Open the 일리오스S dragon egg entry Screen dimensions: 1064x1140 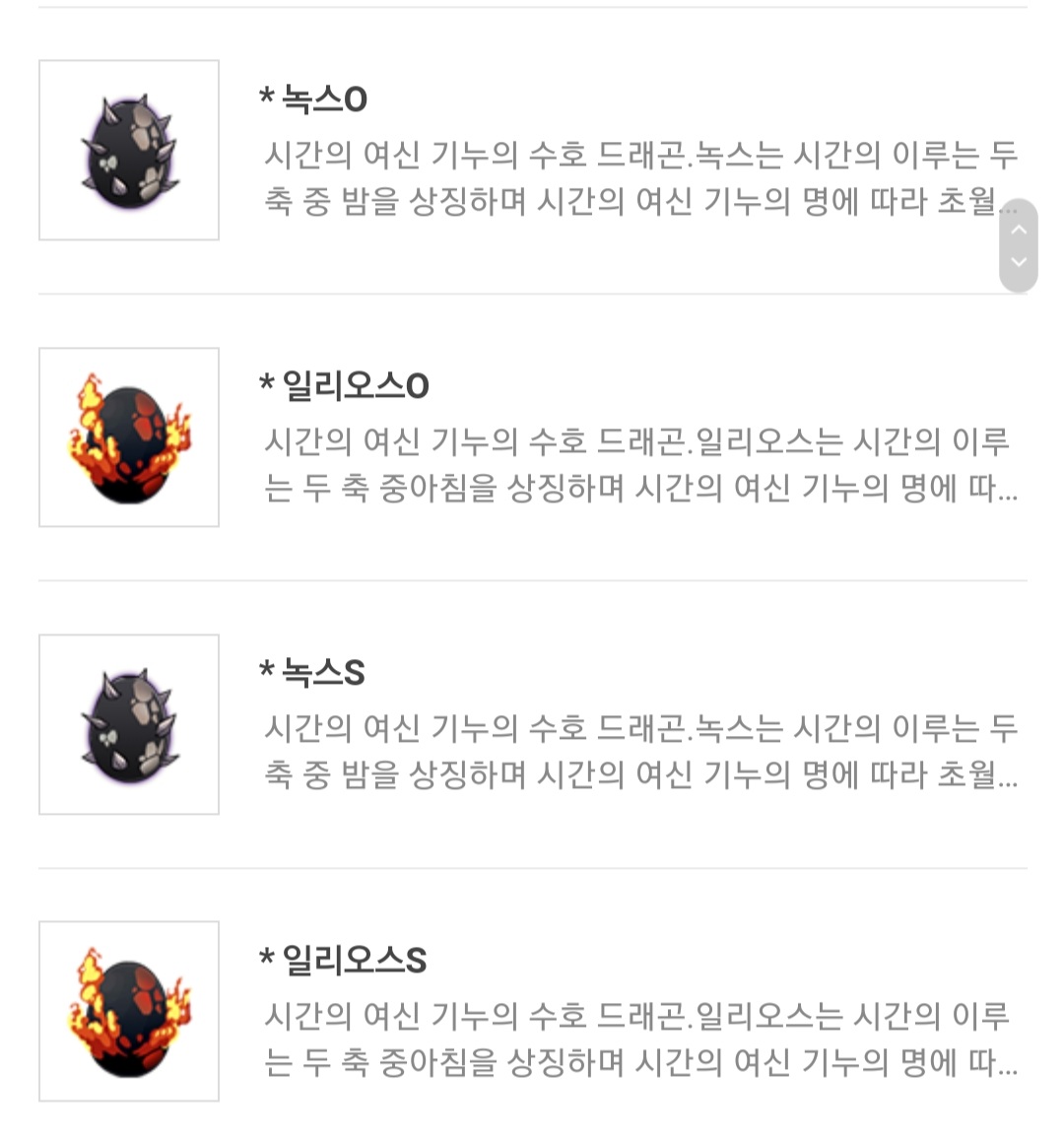[x=344, y=961]
